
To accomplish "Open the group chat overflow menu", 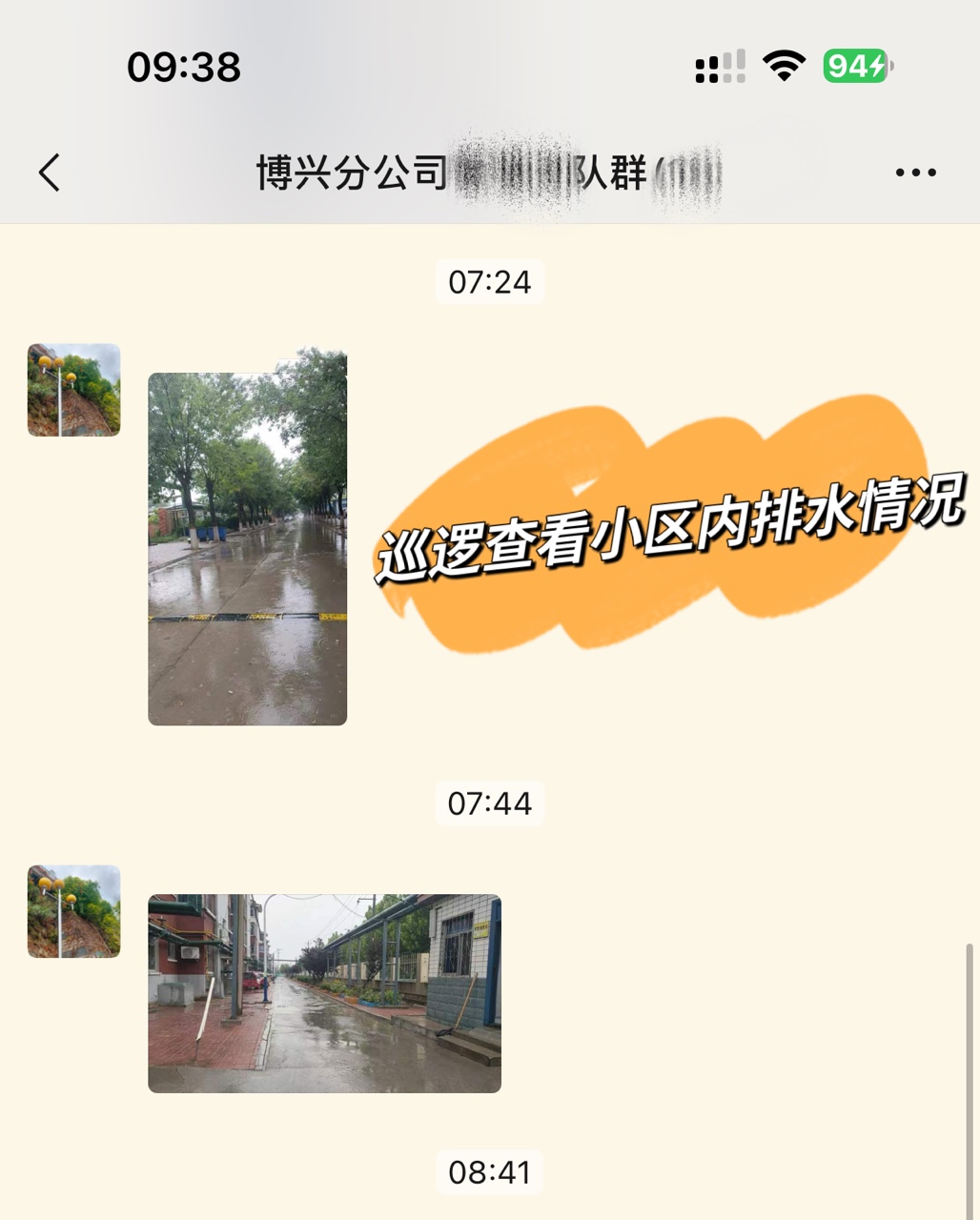I will [915, 173].
